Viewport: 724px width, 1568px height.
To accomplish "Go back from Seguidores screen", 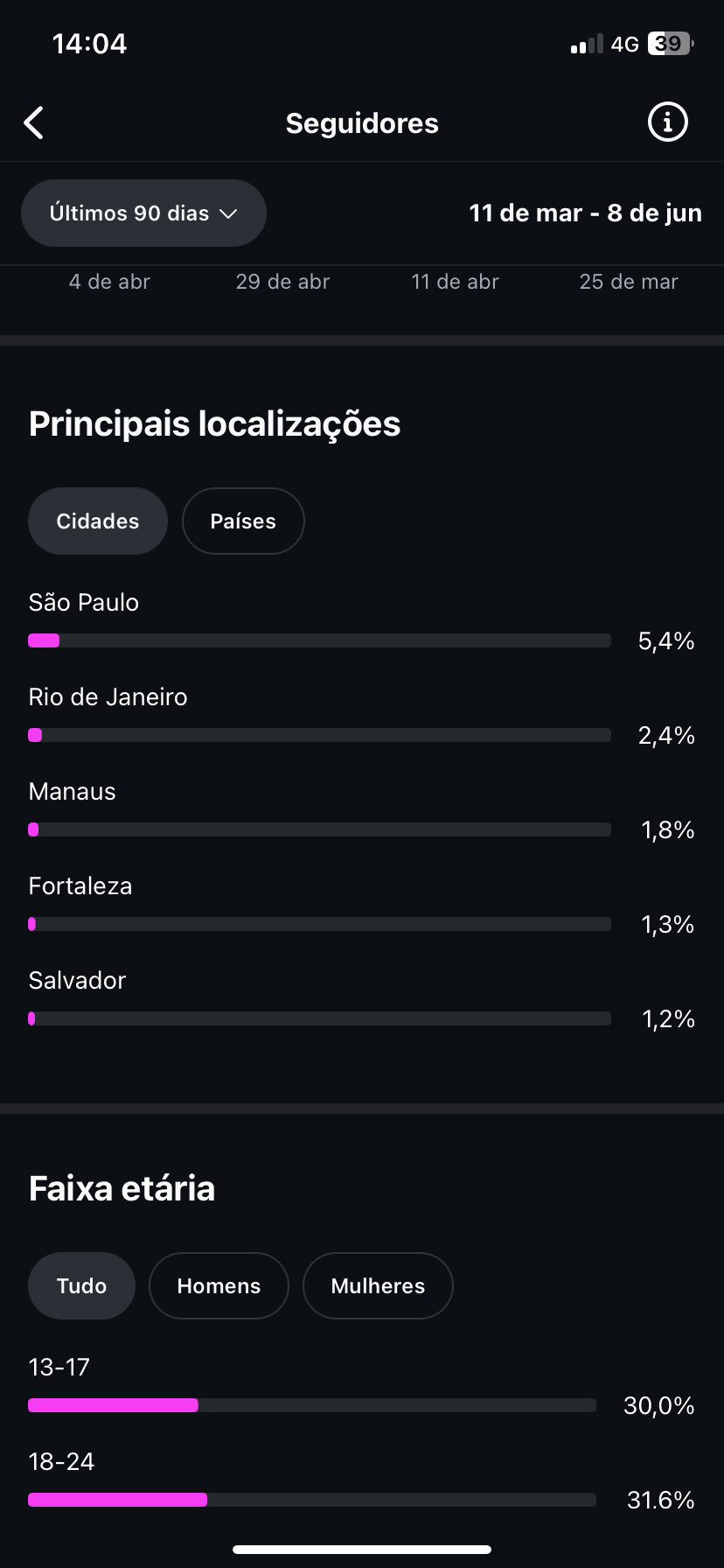I will click(x=34, y=123).
